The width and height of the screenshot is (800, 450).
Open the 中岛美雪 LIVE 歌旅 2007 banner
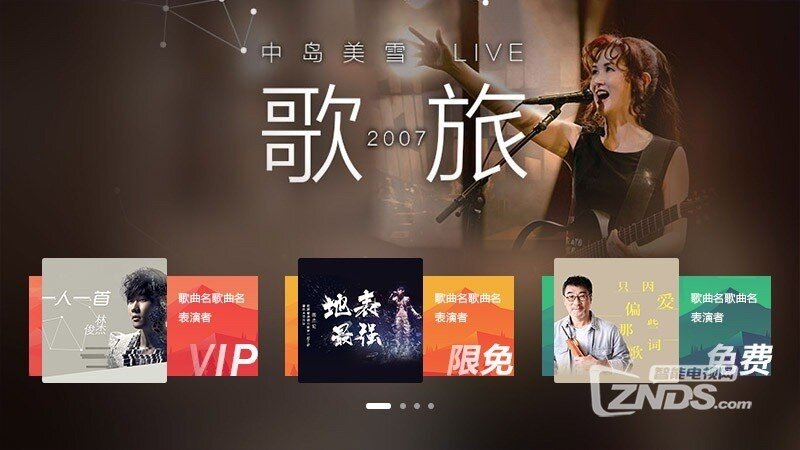tap(400, 130)
